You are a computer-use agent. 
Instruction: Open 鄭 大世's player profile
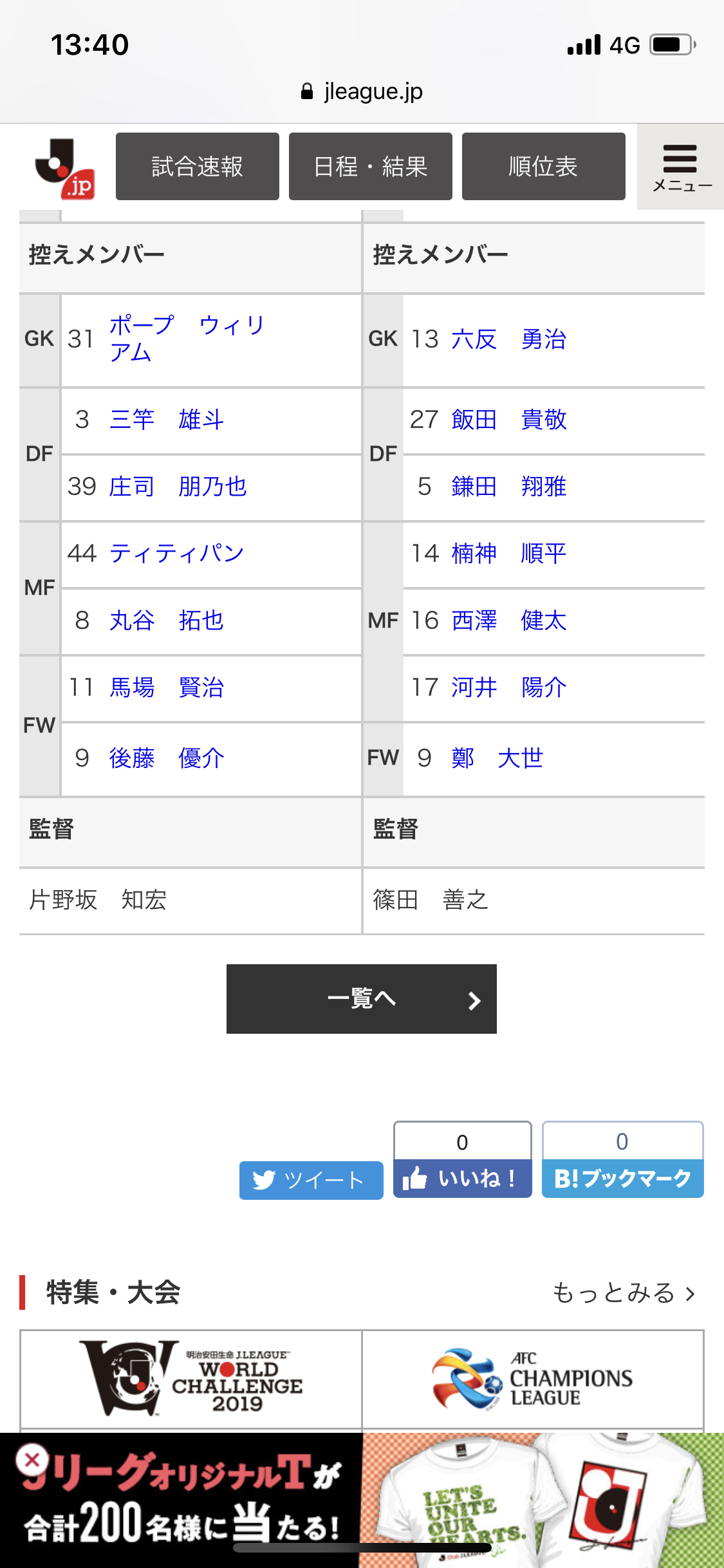click(497, 758)
